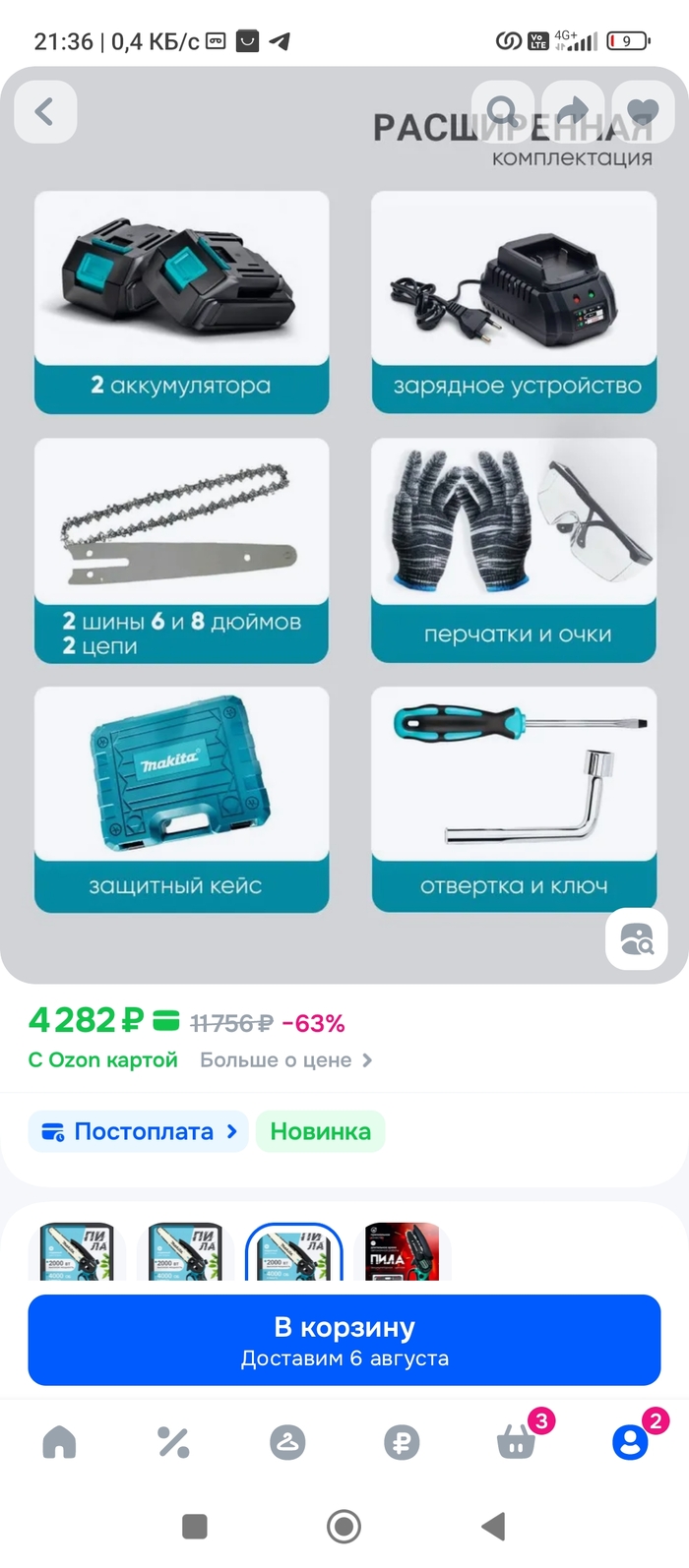Open the shopping cart tab
This screenshot has width=689, height=1568.
[517, 1442]
